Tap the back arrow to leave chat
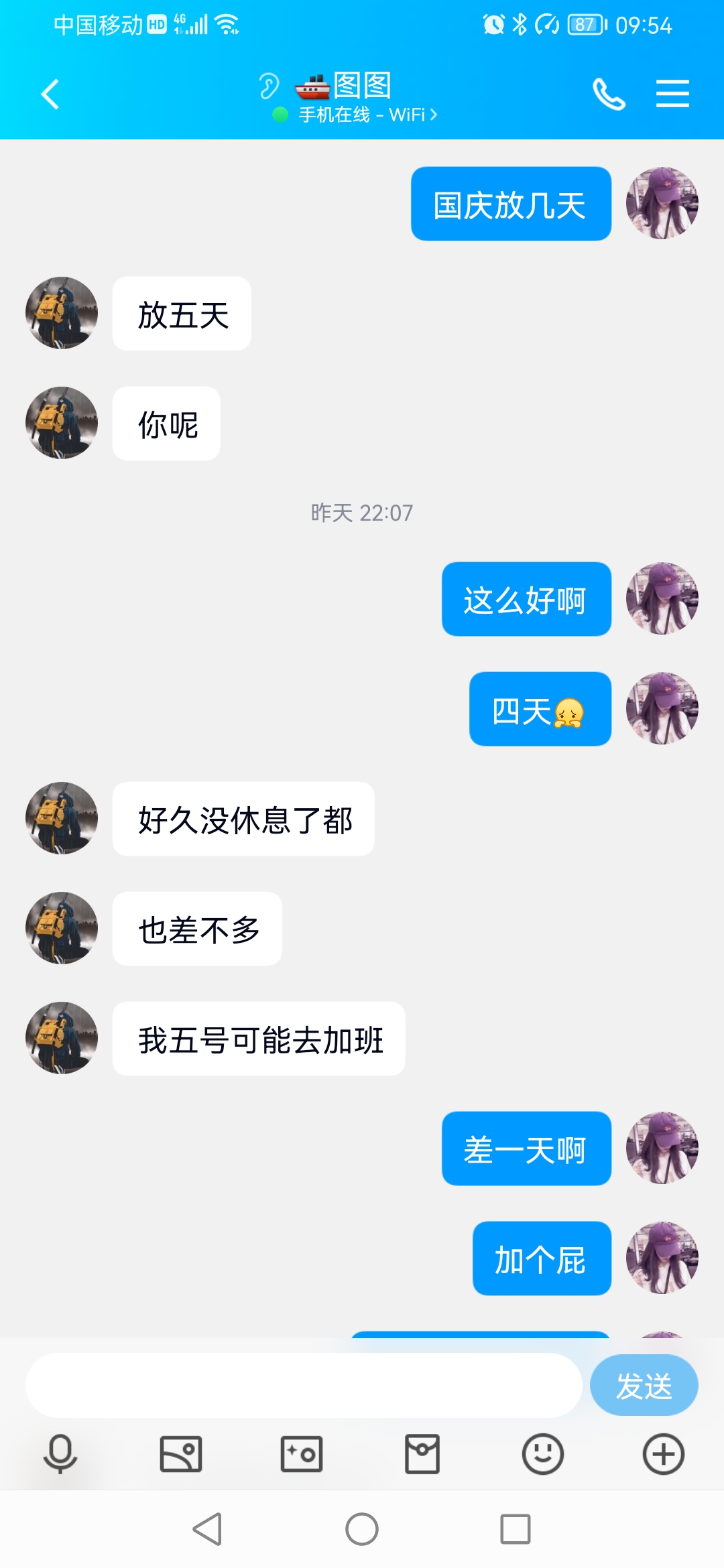The width and height of the screenshot is (724, 1568). 49,94
